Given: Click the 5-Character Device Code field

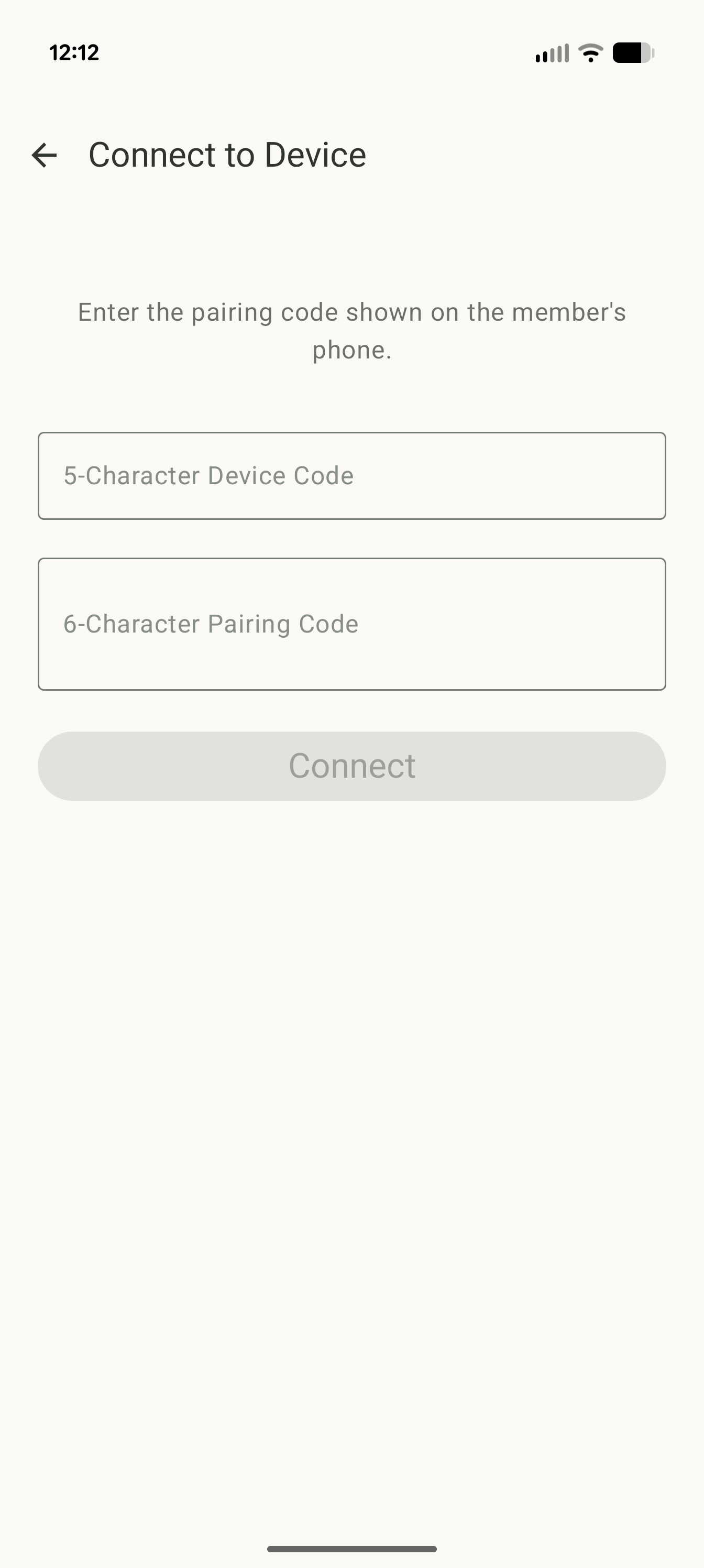Looking at the screenshot, I should point(351,476).
